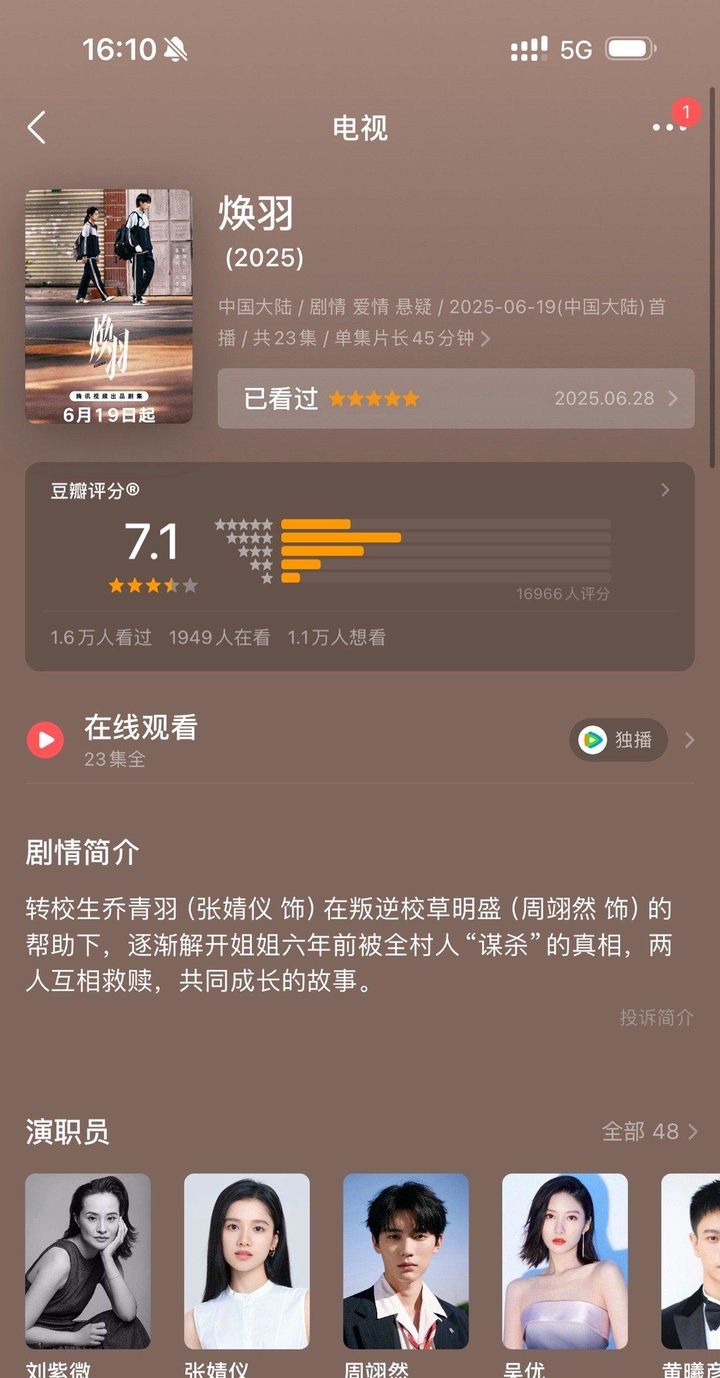Tap 投诉简介 to report the synopsis
720x1378 pixels.
(656, 1017)
